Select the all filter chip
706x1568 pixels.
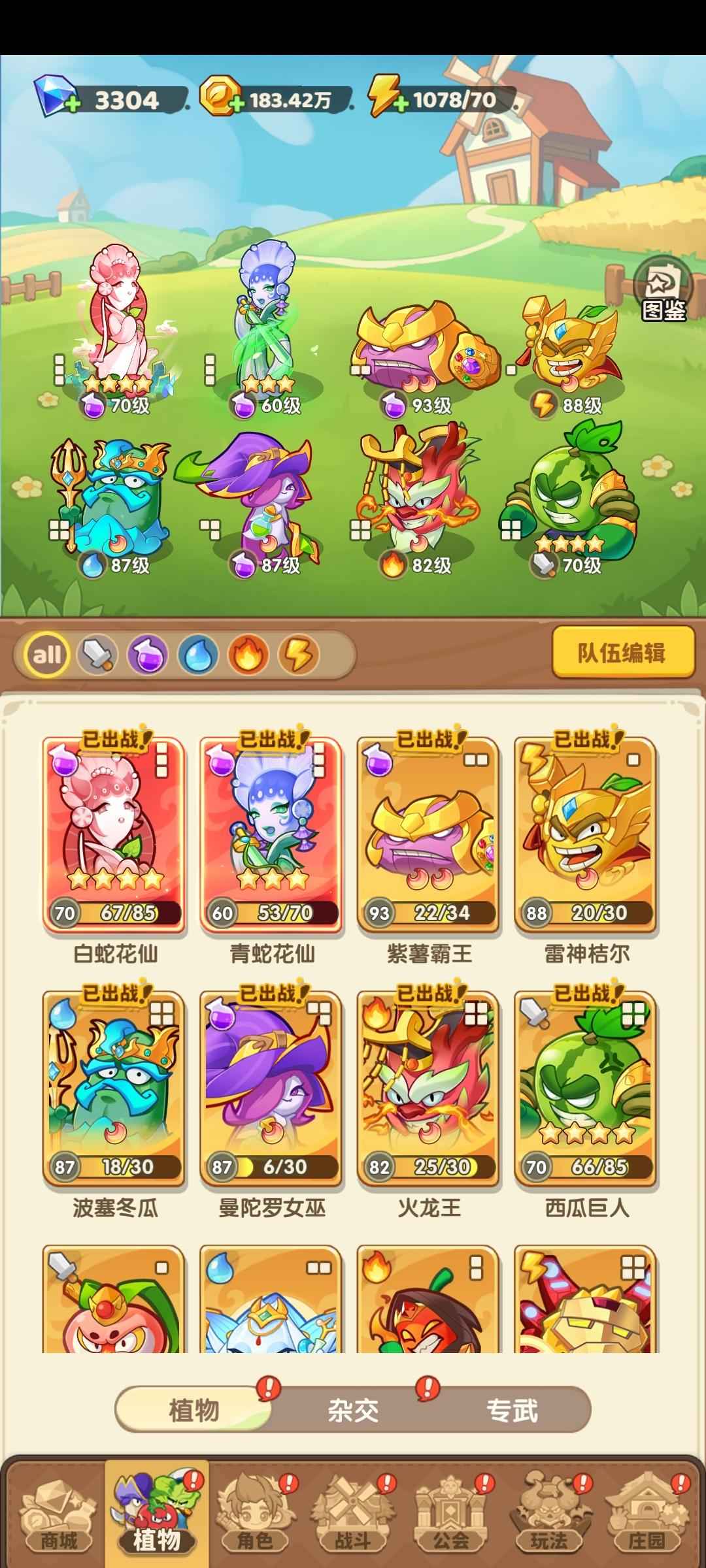click(46, 654)
